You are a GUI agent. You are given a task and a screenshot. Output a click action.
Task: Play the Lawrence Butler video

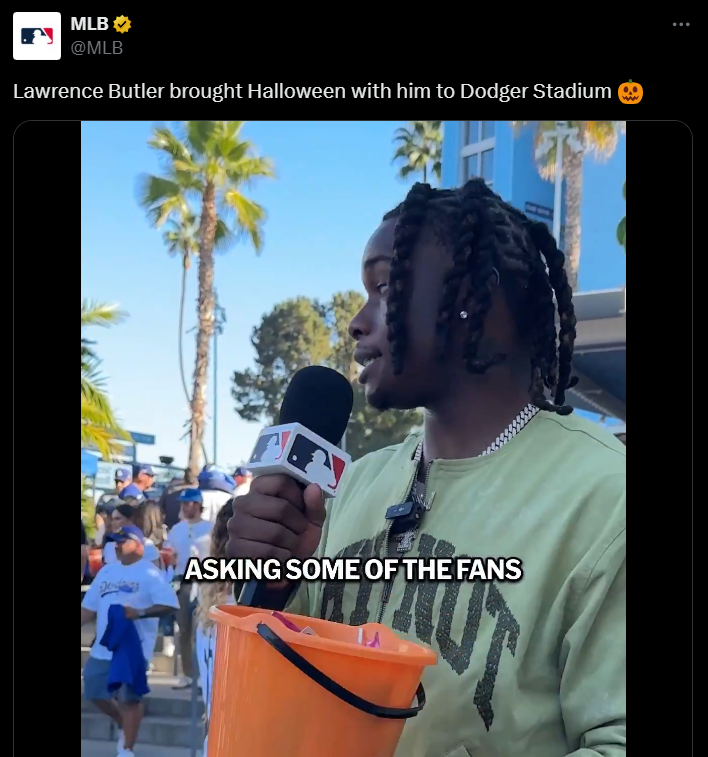353,438
